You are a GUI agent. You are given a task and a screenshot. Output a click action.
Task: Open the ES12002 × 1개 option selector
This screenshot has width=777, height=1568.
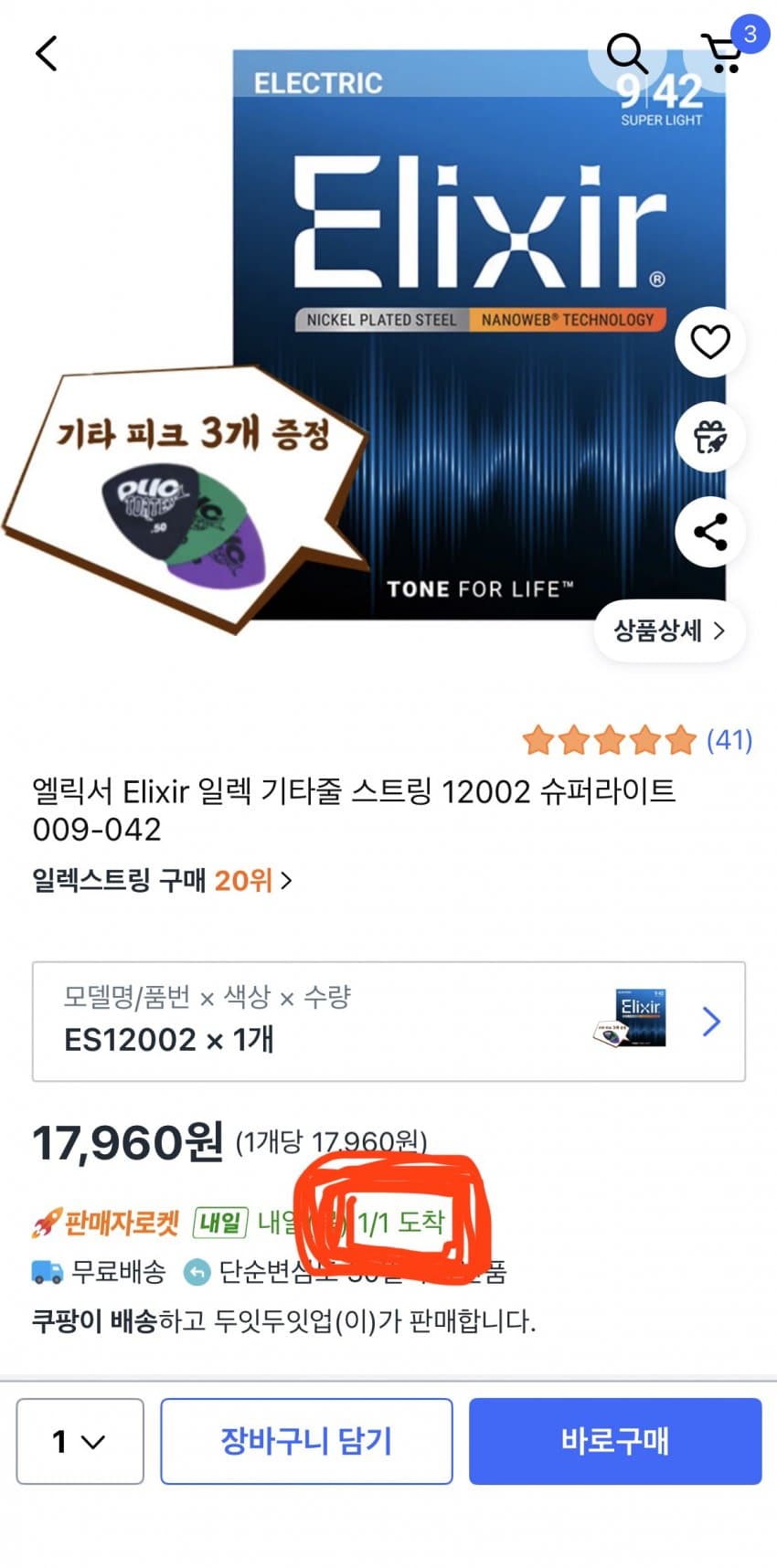click(388, 1021)
